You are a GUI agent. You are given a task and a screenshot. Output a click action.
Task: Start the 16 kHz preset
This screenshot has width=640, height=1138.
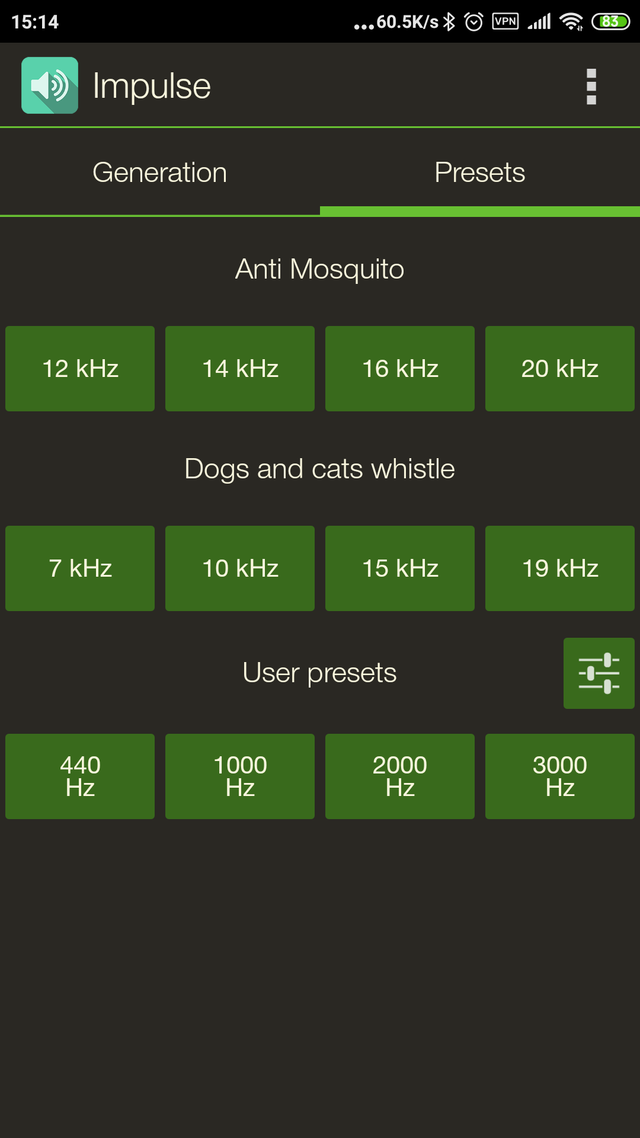400,369
